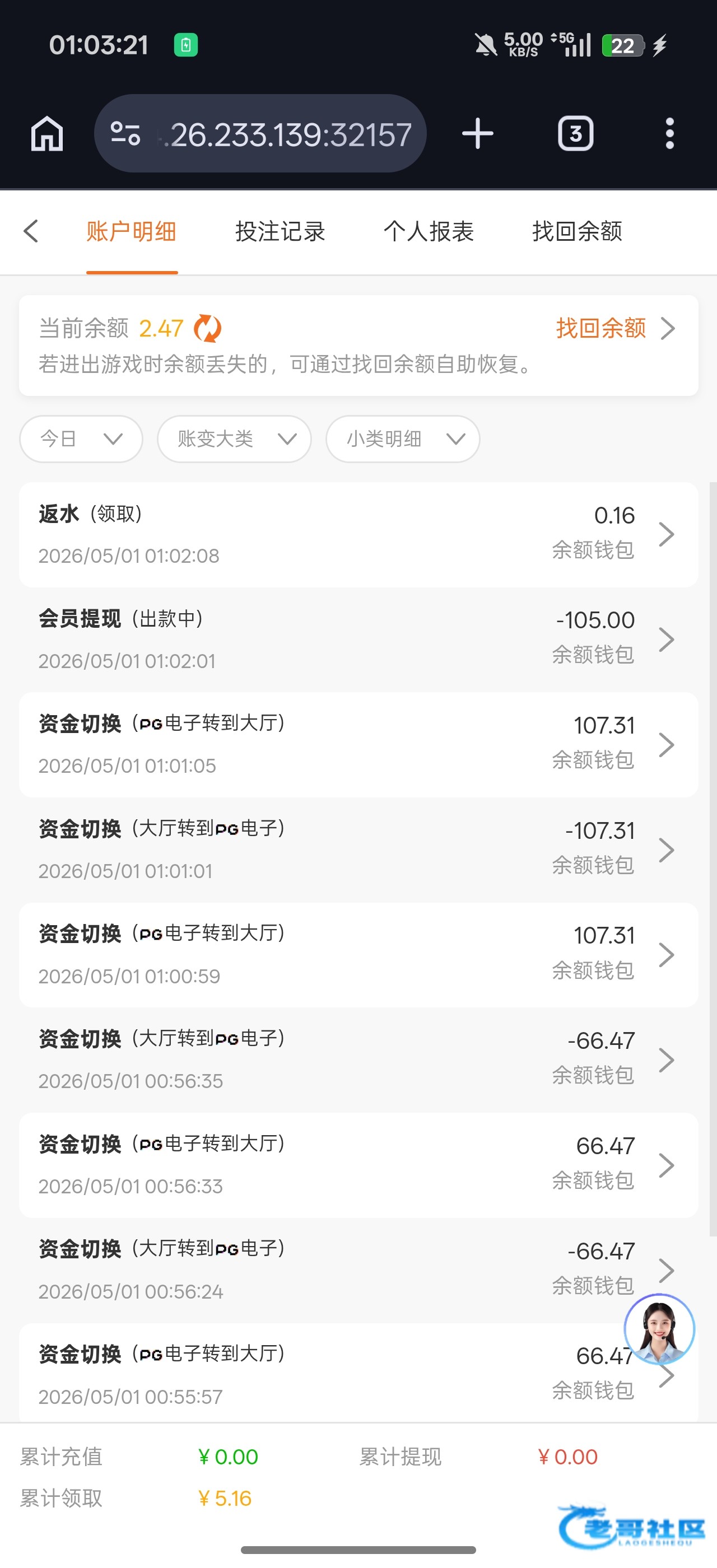
Task: Open the 小类明细 filter dropdown
Action: pyautogui.click(x=403, y=439)
